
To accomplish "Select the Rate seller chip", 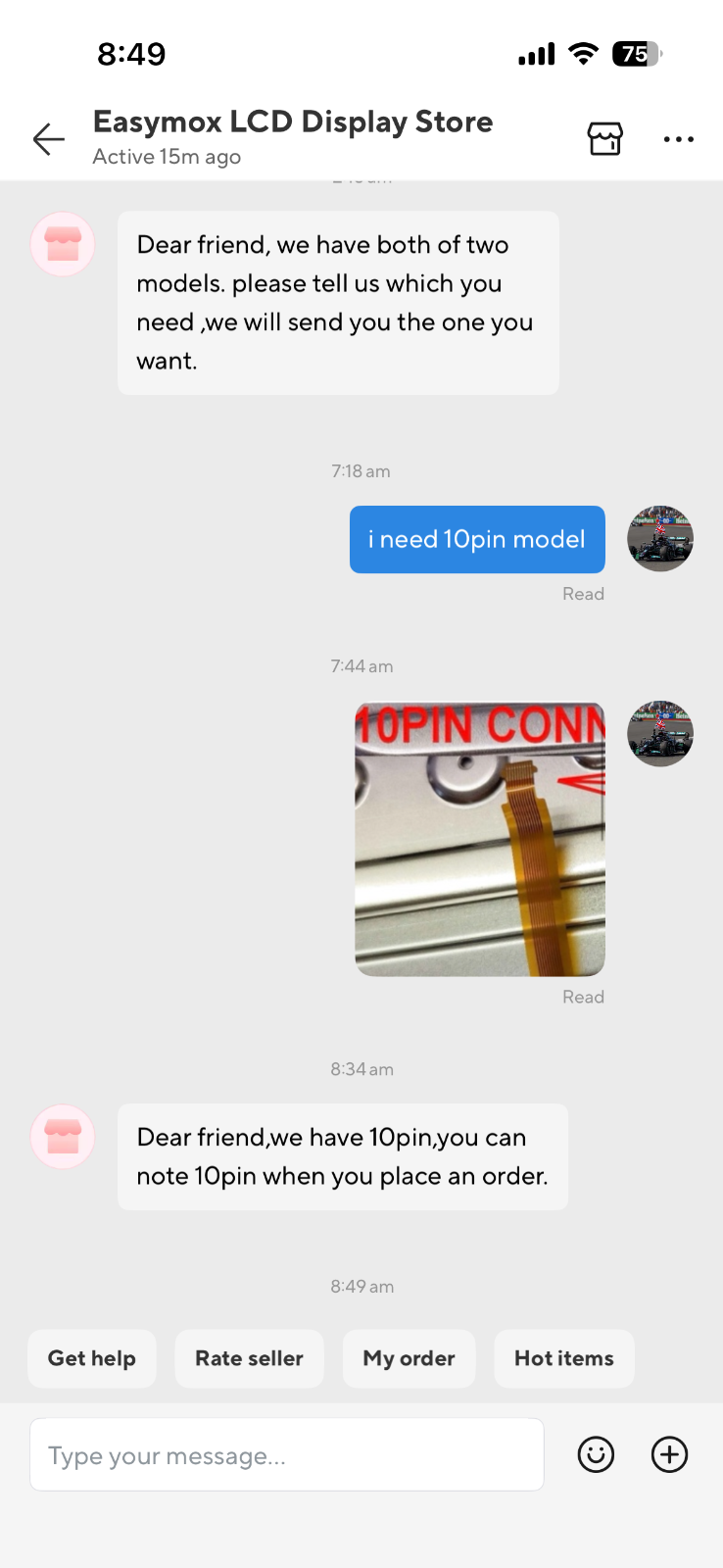I will 249,1358.
